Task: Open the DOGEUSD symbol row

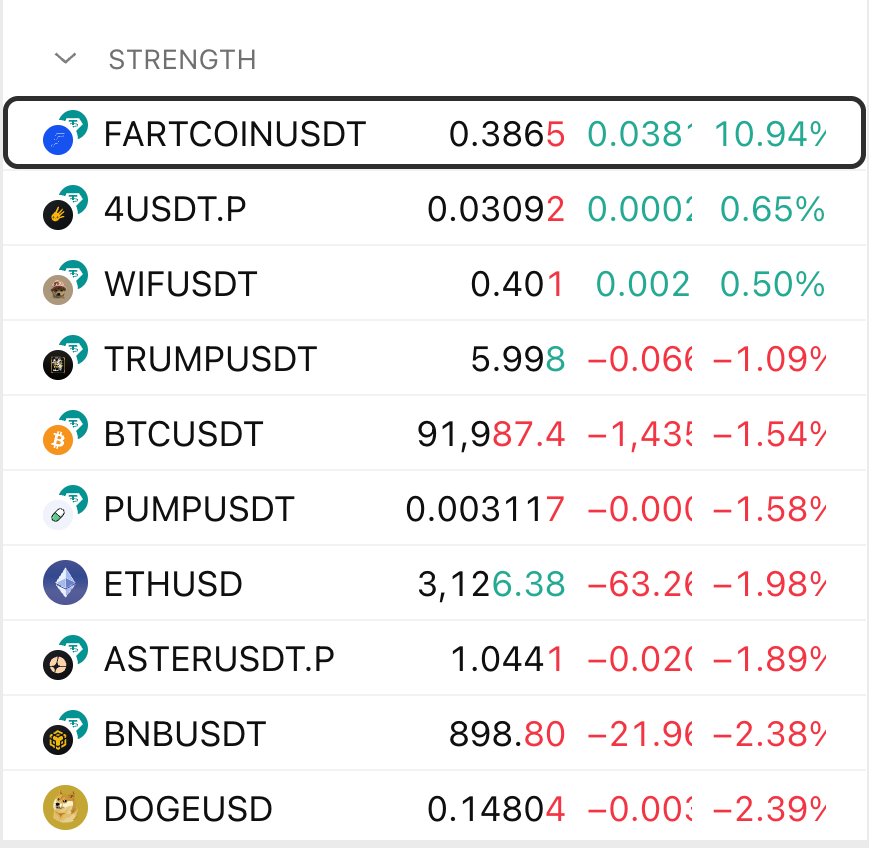Action: pos(188,808)
